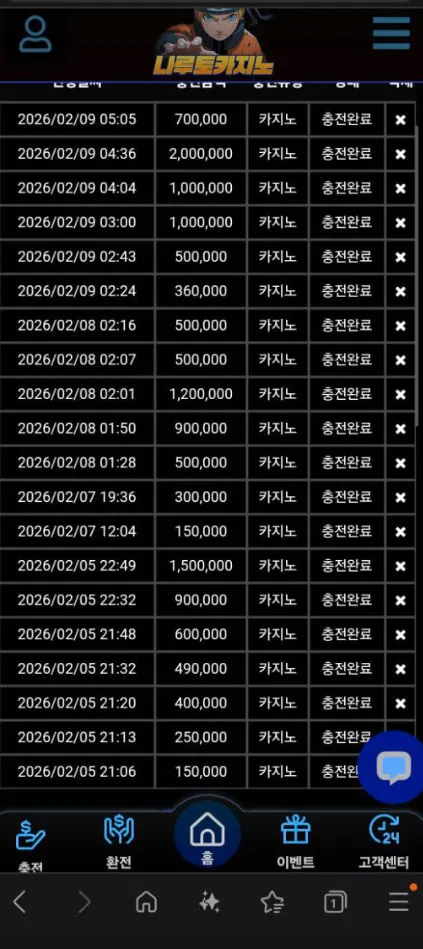Delete the 2026/02/07 19:36 entry
423x949 pixels.
[x=400, y=497]
